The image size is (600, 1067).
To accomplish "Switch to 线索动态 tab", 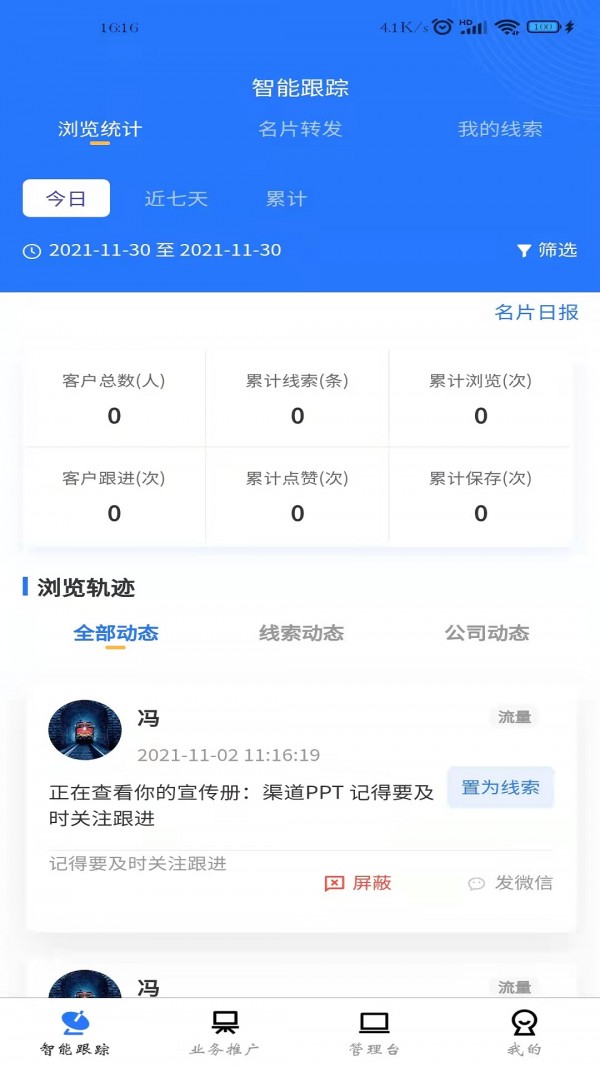I will click(x=301, y=633).
